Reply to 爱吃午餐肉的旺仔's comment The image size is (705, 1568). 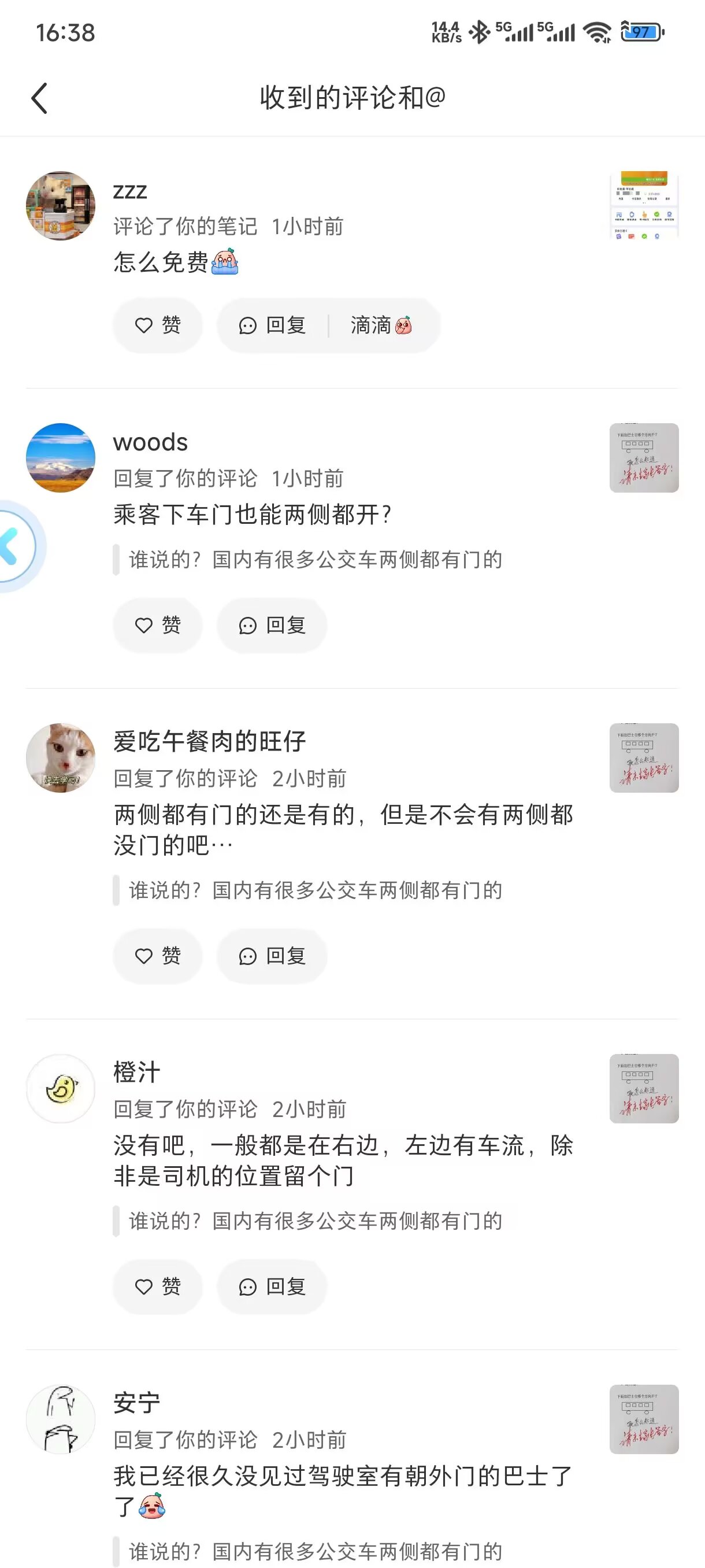[272, 956]
